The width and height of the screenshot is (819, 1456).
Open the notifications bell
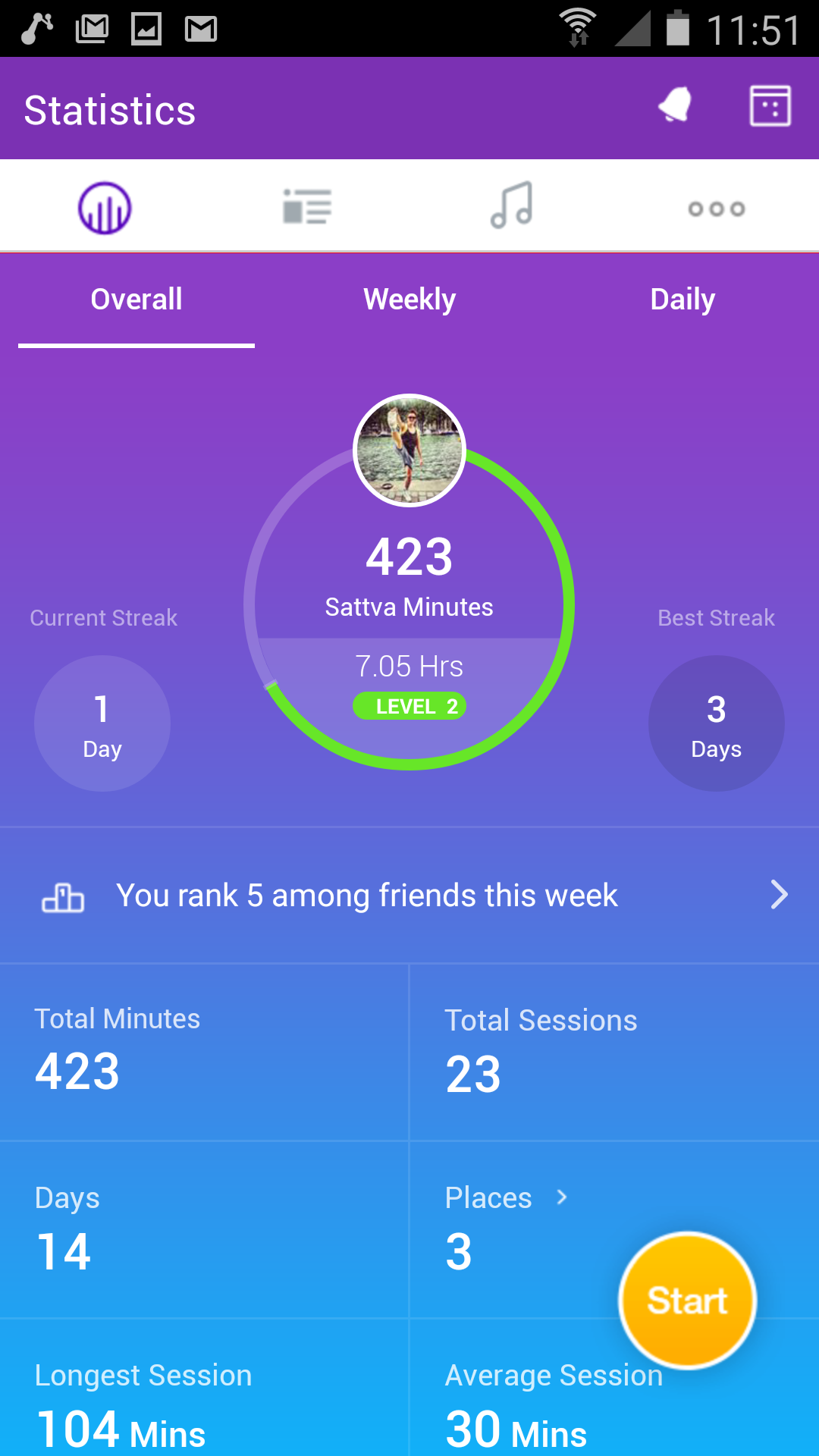pyautogui.click(x=675, y=105)
